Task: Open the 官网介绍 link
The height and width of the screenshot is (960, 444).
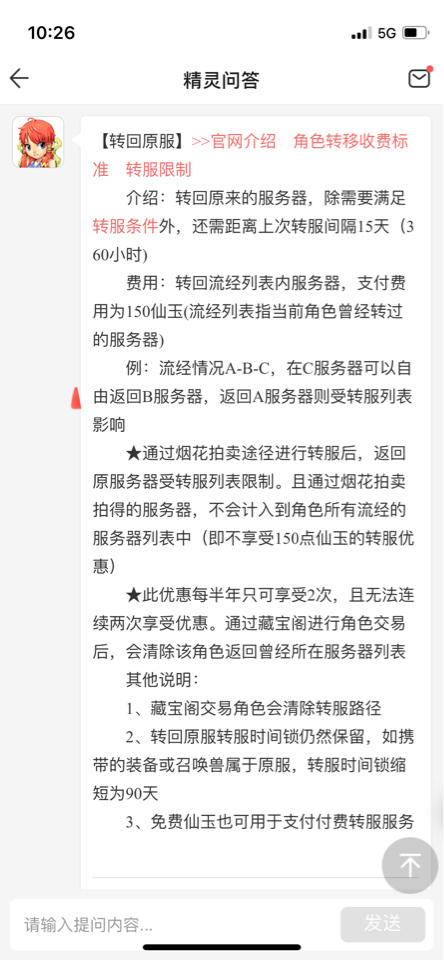Action: tap(235, 141)
